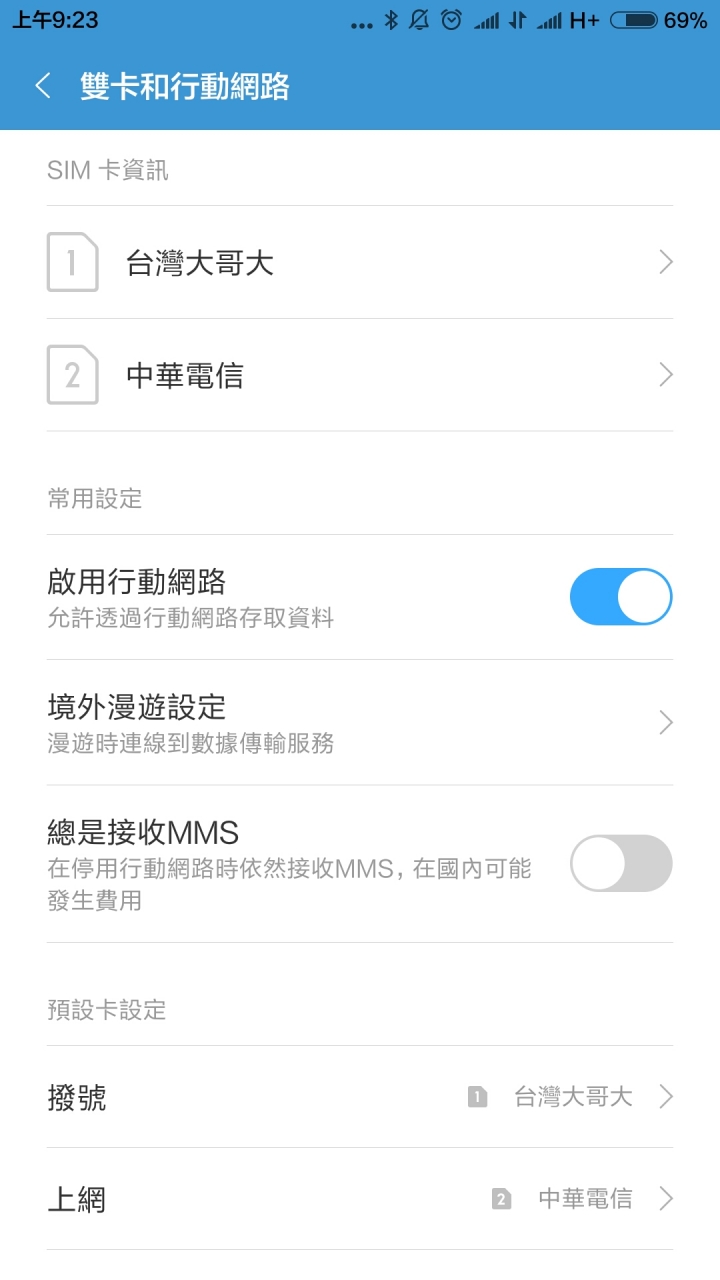Open 境外漫遊設定

click(x=360, y=722)
